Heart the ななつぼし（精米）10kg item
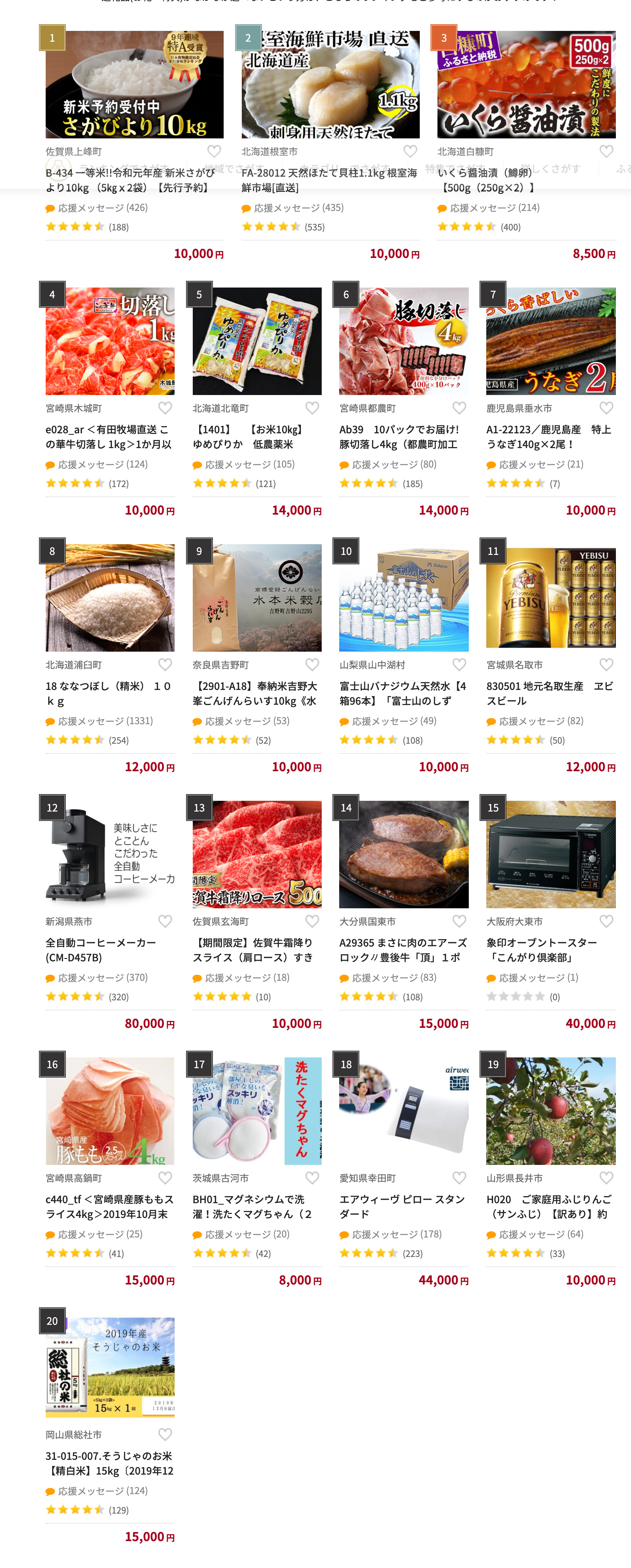 click(x=165, y=664)
